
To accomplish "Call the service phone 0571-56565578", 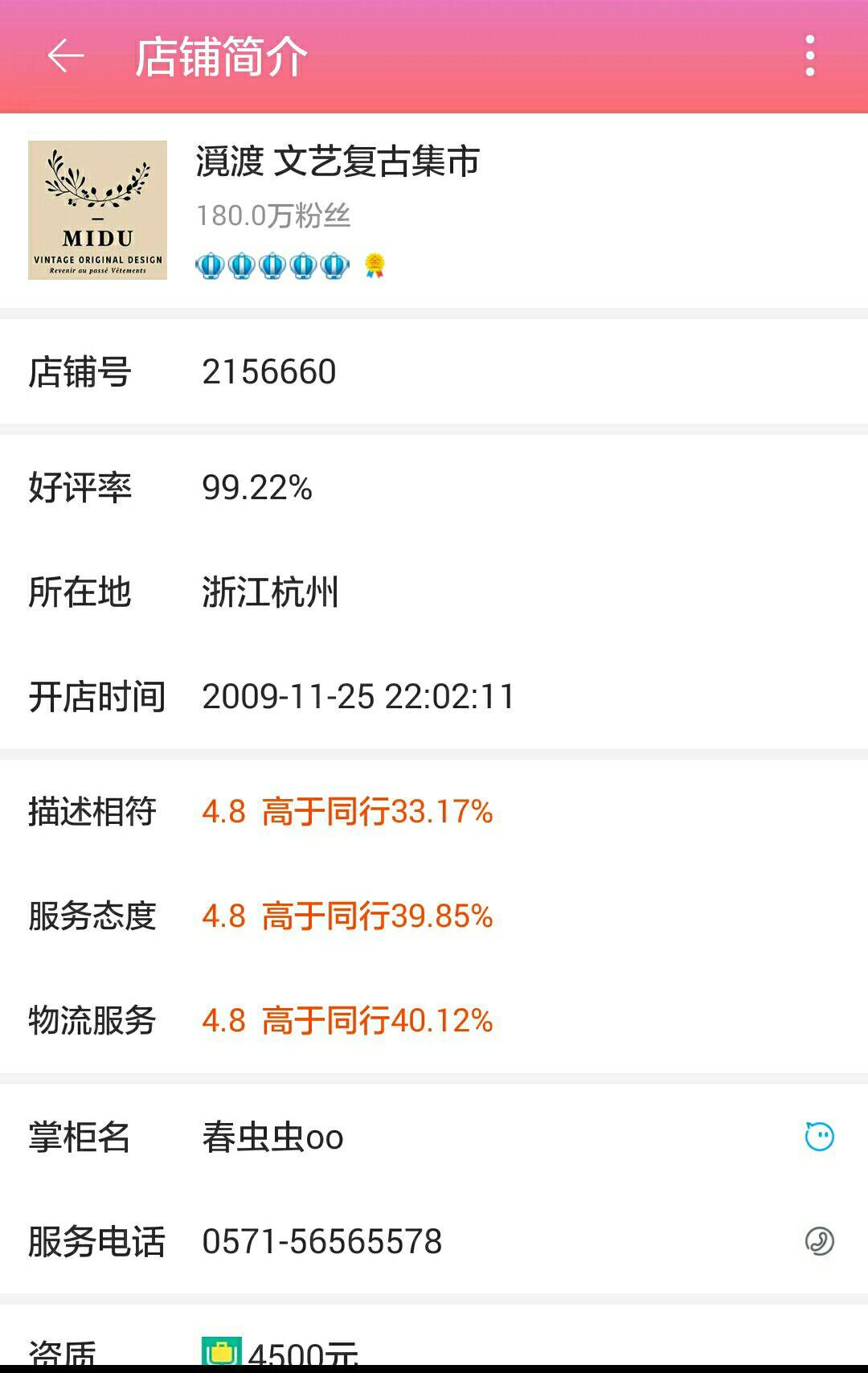I will (819, 1241).
